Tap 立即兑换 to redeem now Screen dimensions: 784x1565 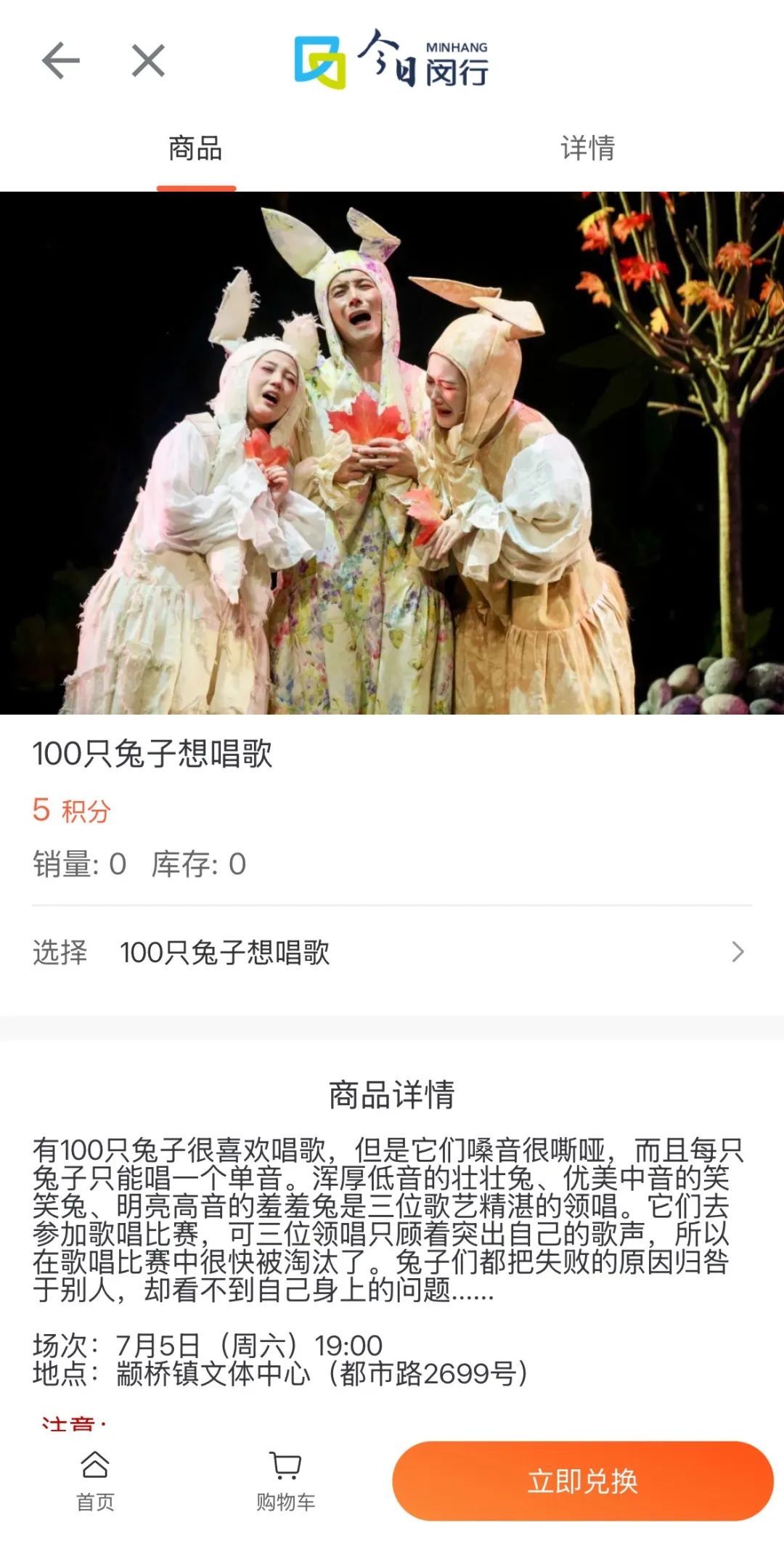(582, 1481)
